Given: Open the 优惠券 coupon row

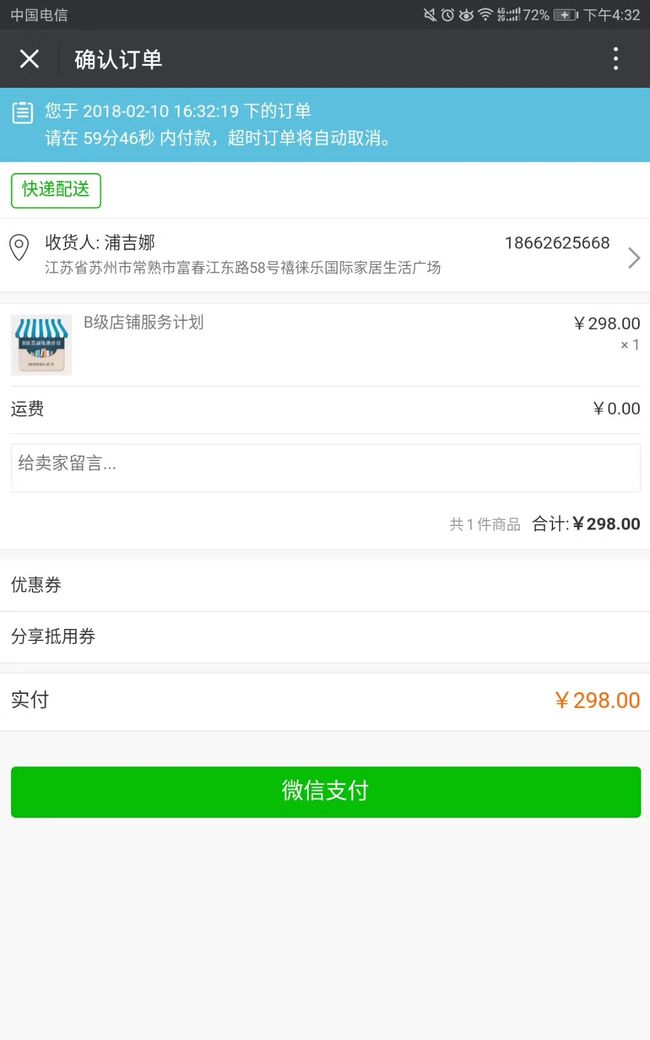Looking at the screenshot, I should coord(325,585).
